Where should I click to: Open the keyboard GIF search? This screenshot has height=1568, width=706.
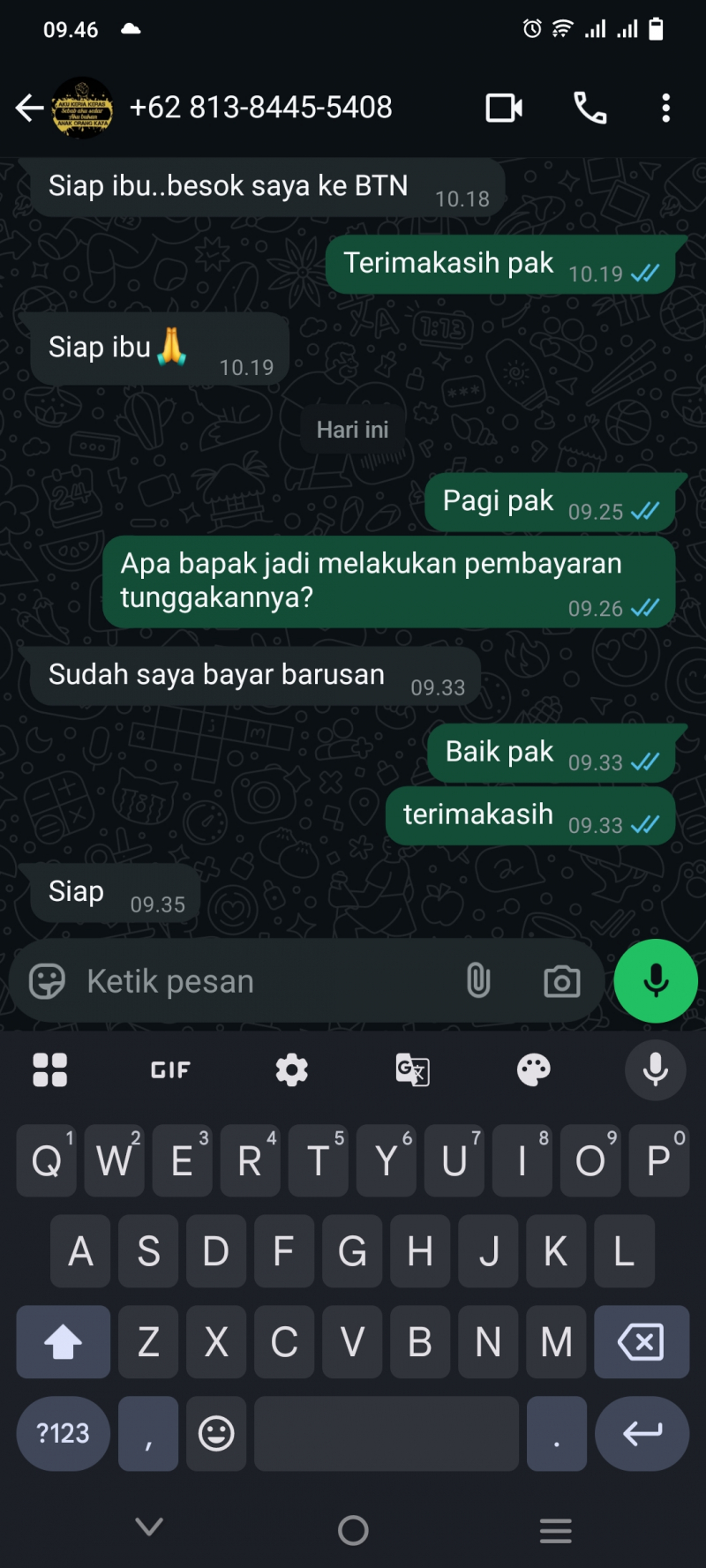pyautogui.click(x=170, y=1070)
